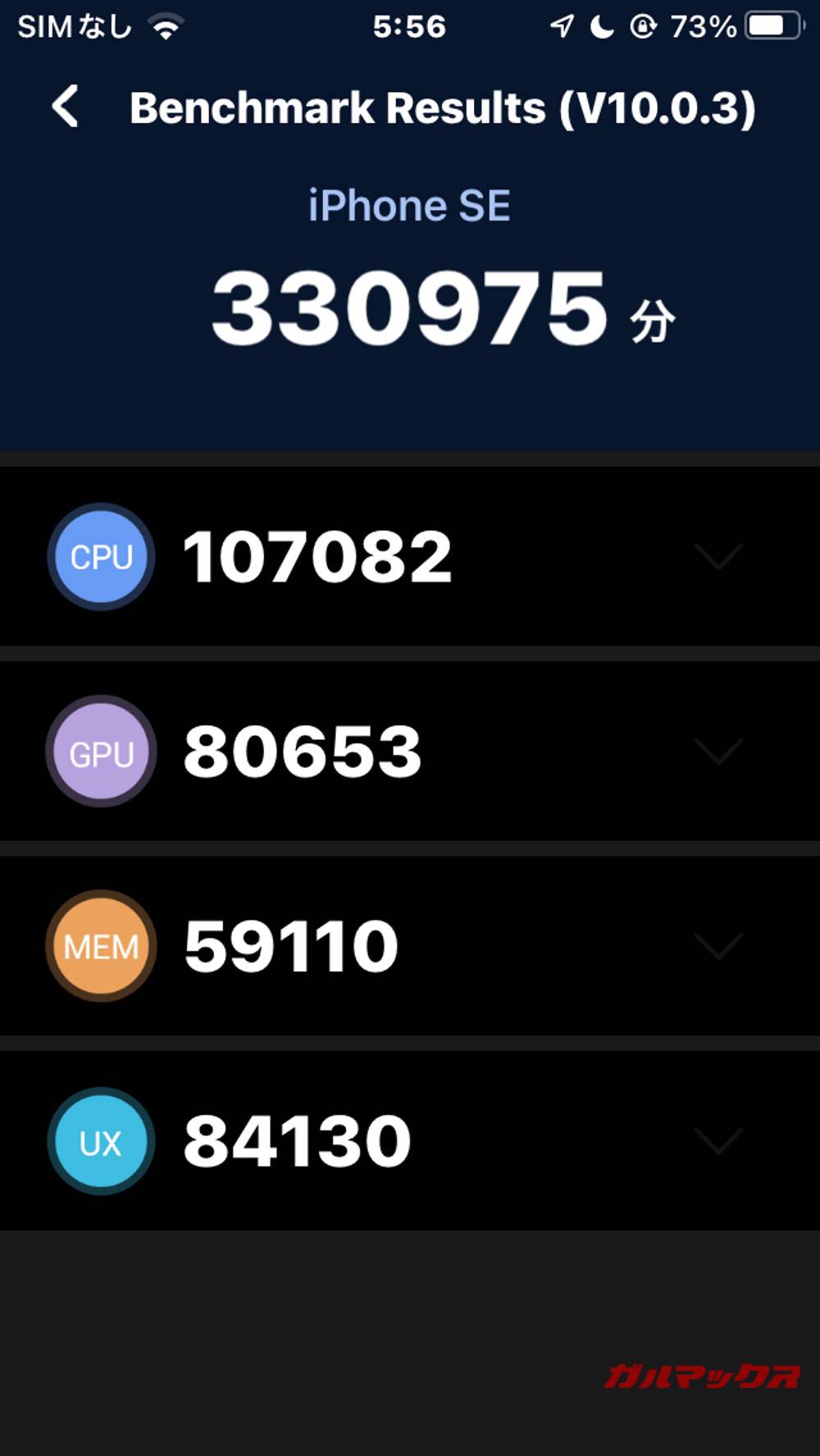The image size is (820, 1456).
Task: Show MEM score details
Action: click(718, 946)
